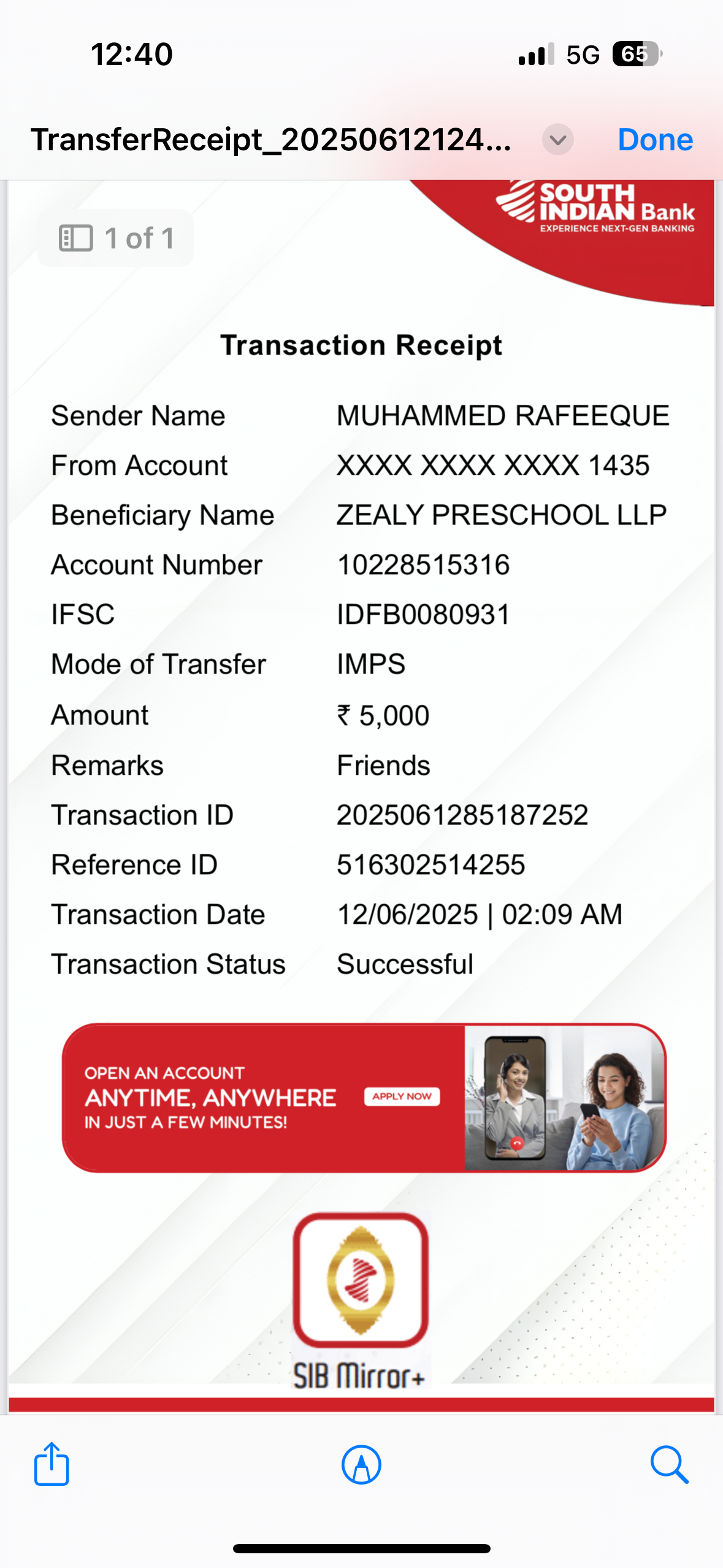Open the page thumbnails sidebar
The image size is (723, 1568).
[76, 238]
